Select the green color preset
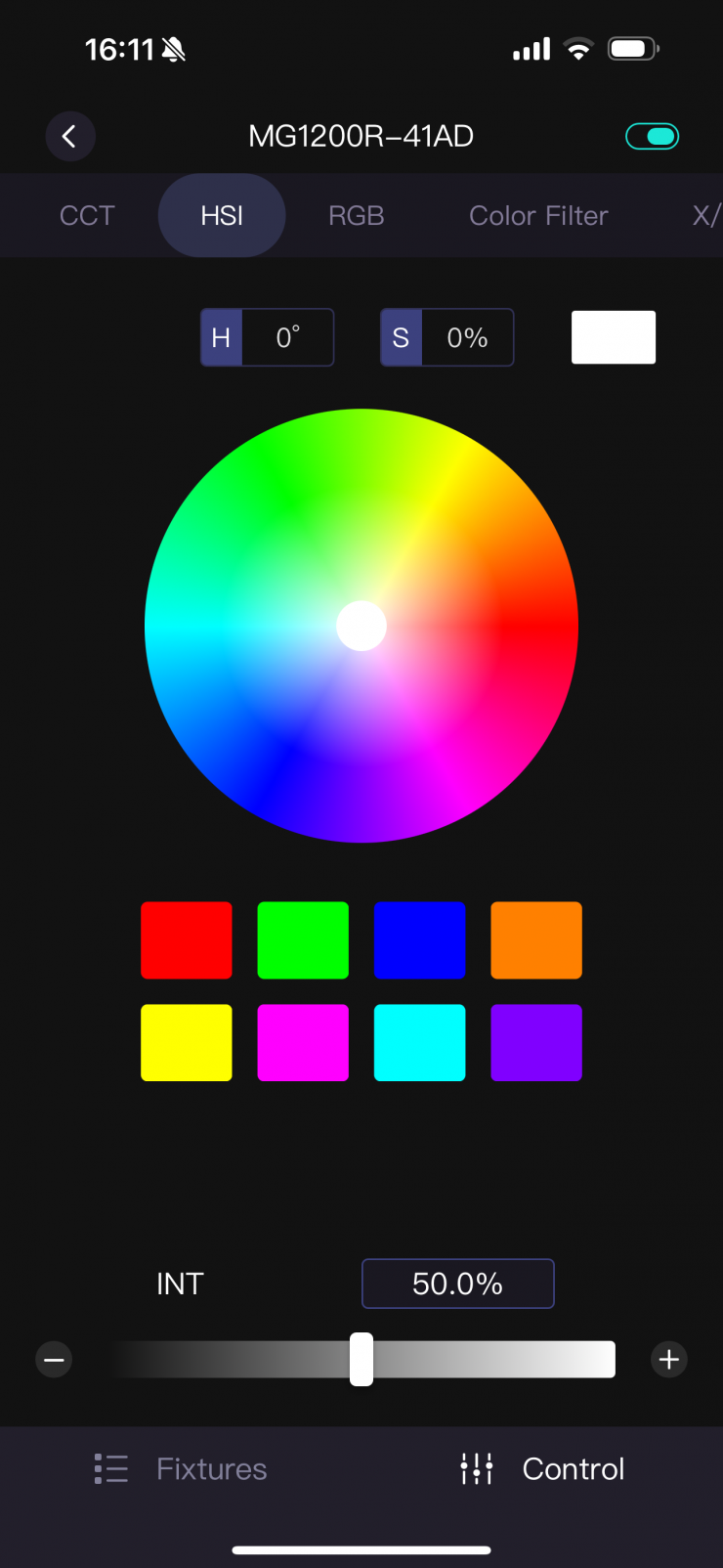 point(303,939)
